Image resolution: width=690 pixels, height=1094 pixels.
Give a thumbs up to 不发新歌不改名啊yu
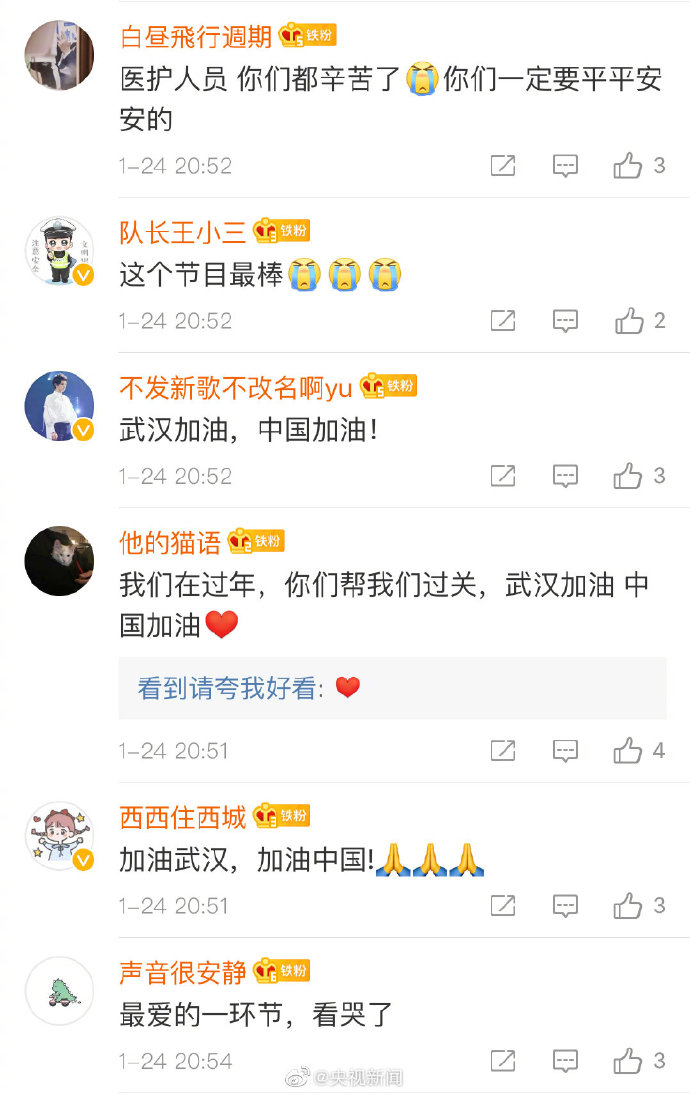coord(628,476)
